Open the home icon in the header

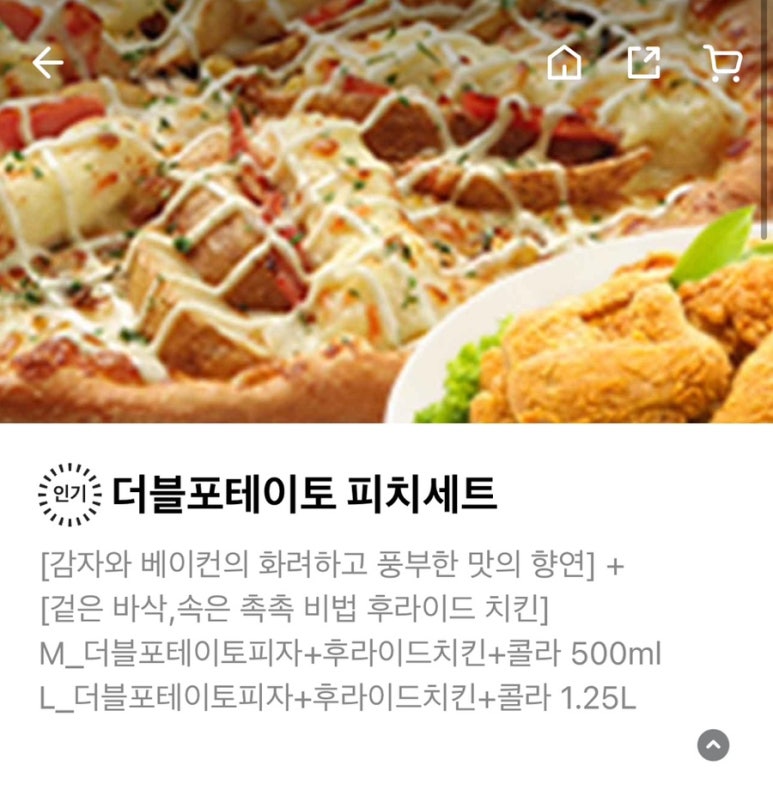(x=564, y=63)
